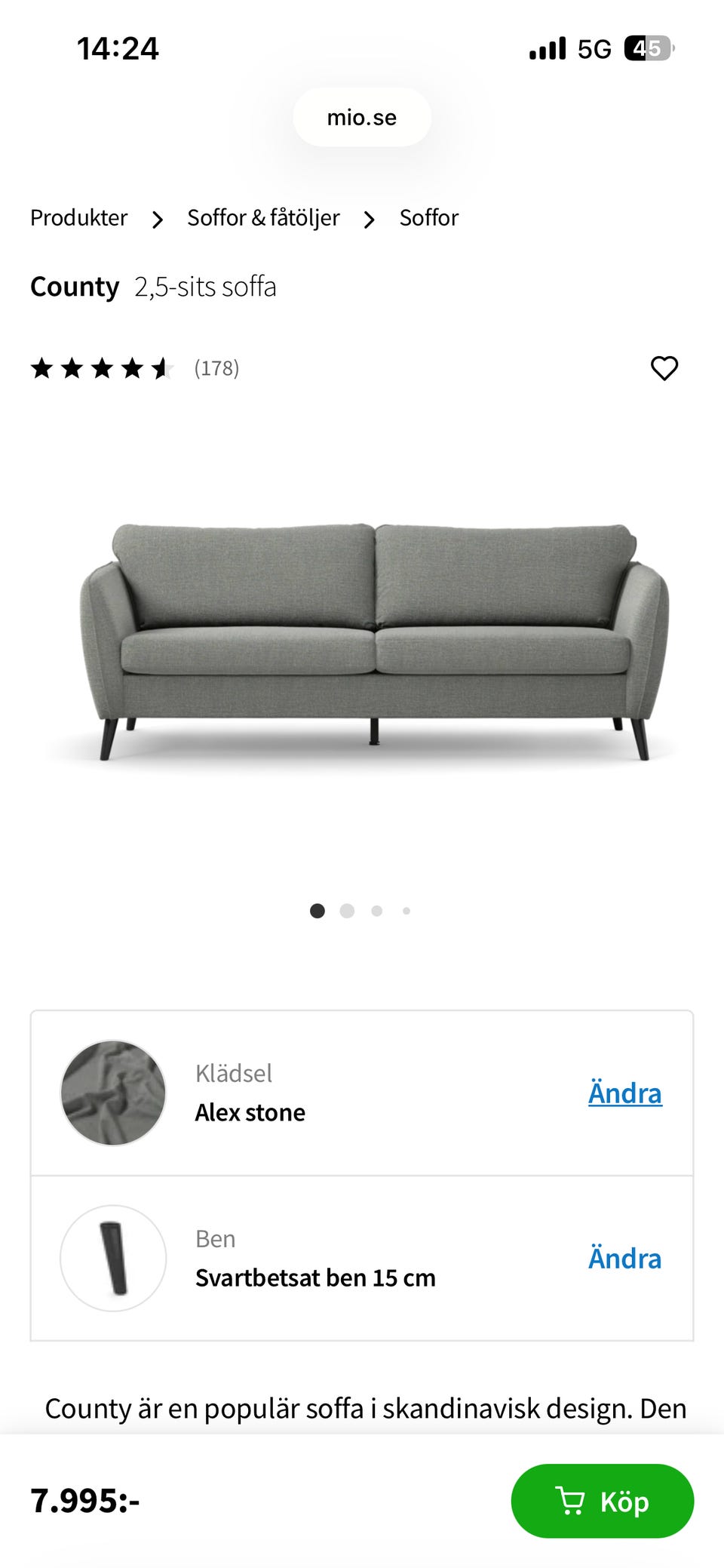Tap the rating count showing (178) reviews

[216, 369]
